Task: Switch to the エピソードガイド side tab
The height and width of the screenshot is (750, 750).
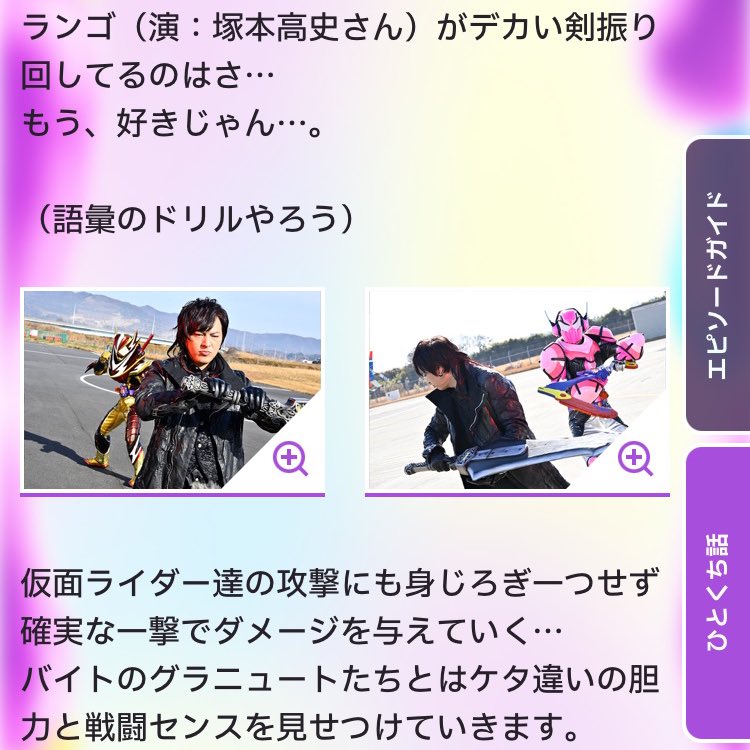Action: [717, 287]
